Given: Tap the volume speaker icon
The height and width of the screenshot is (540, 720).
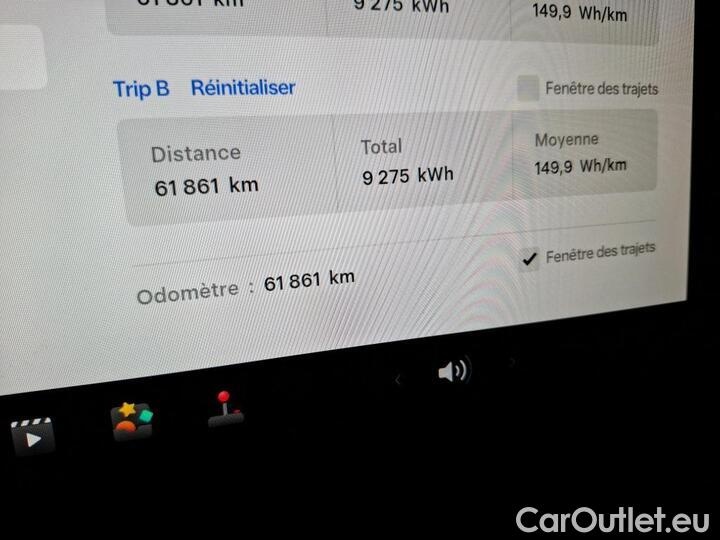Looking at the screenshot, I should [x=453, y=372].
